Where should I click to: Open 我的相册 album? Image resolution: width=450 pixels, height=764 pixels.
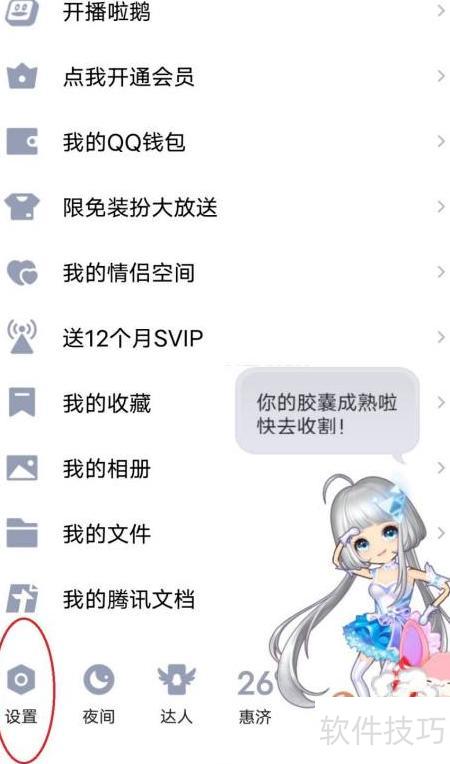[225, 468]
